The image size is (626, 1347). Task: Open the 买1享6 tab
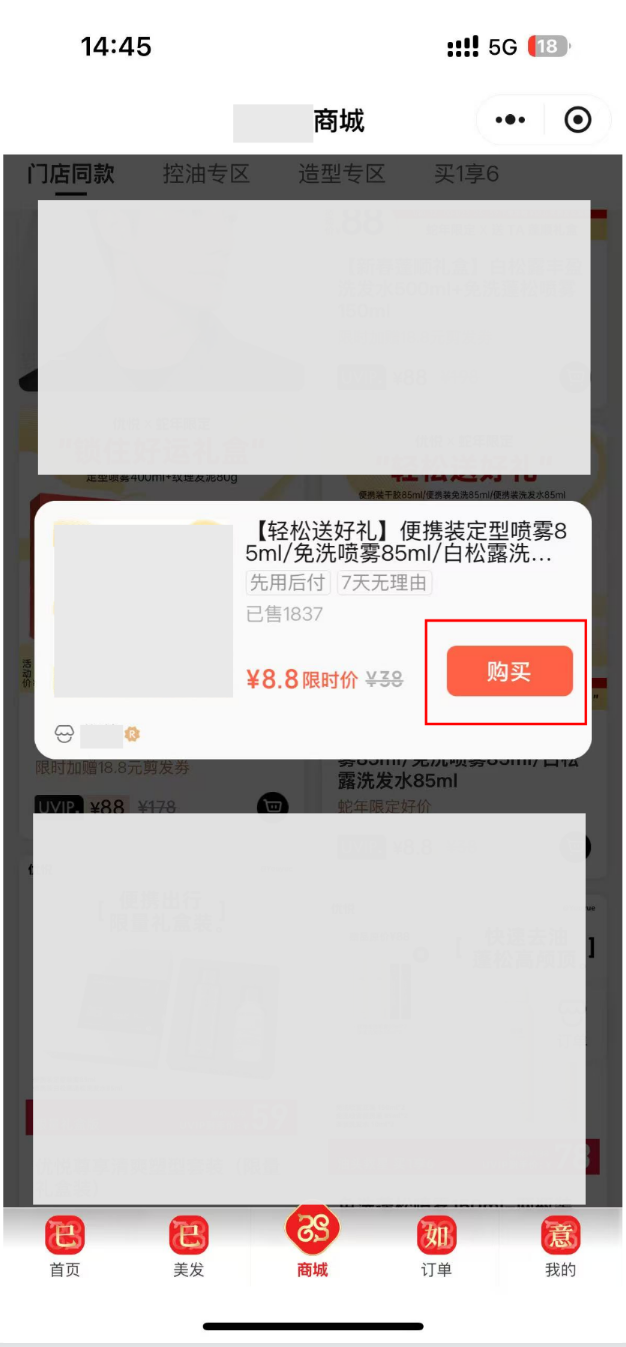click(x=466, y=174)
